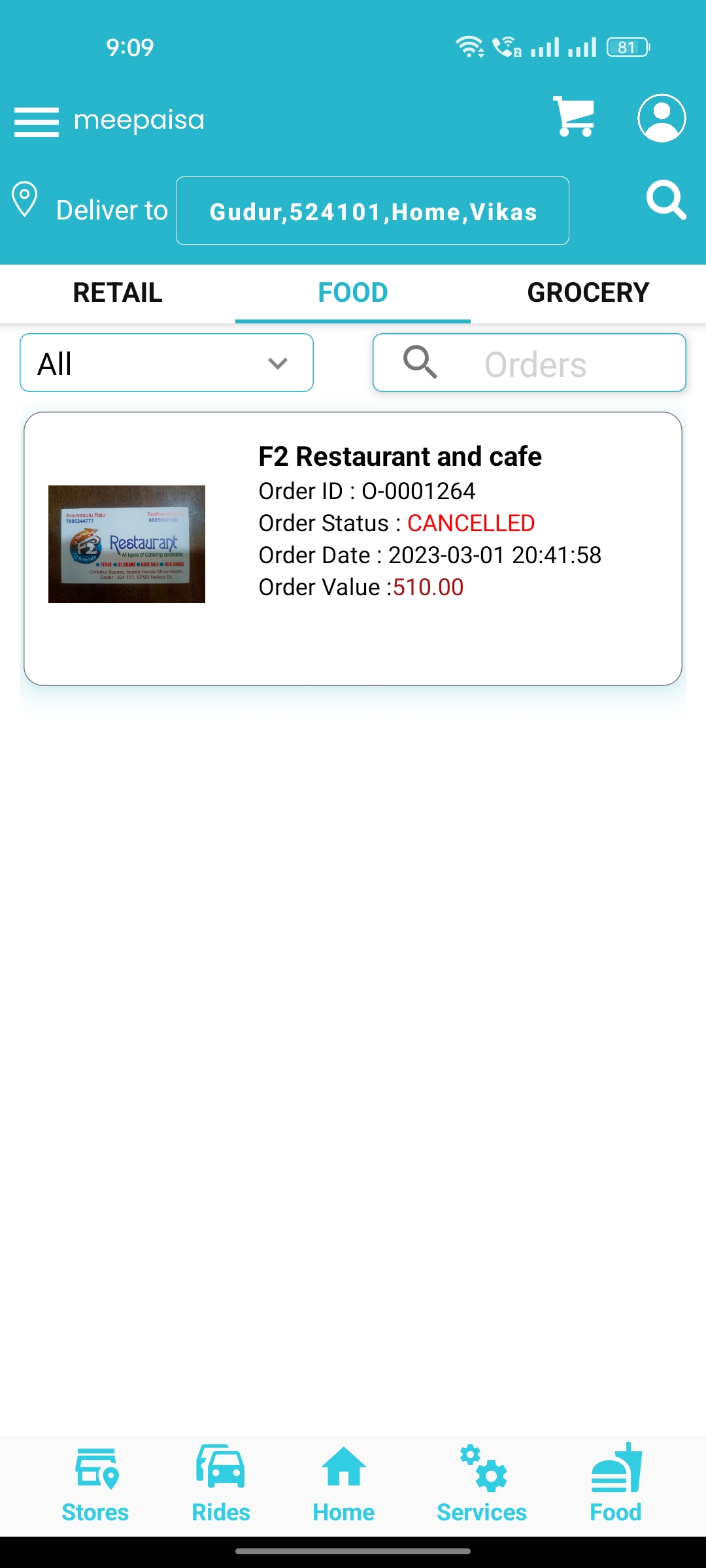The height and width of the screenshot is (1568, 706).
Task: Open Services from bottom bar
Action: click(x=482, y=1484)
